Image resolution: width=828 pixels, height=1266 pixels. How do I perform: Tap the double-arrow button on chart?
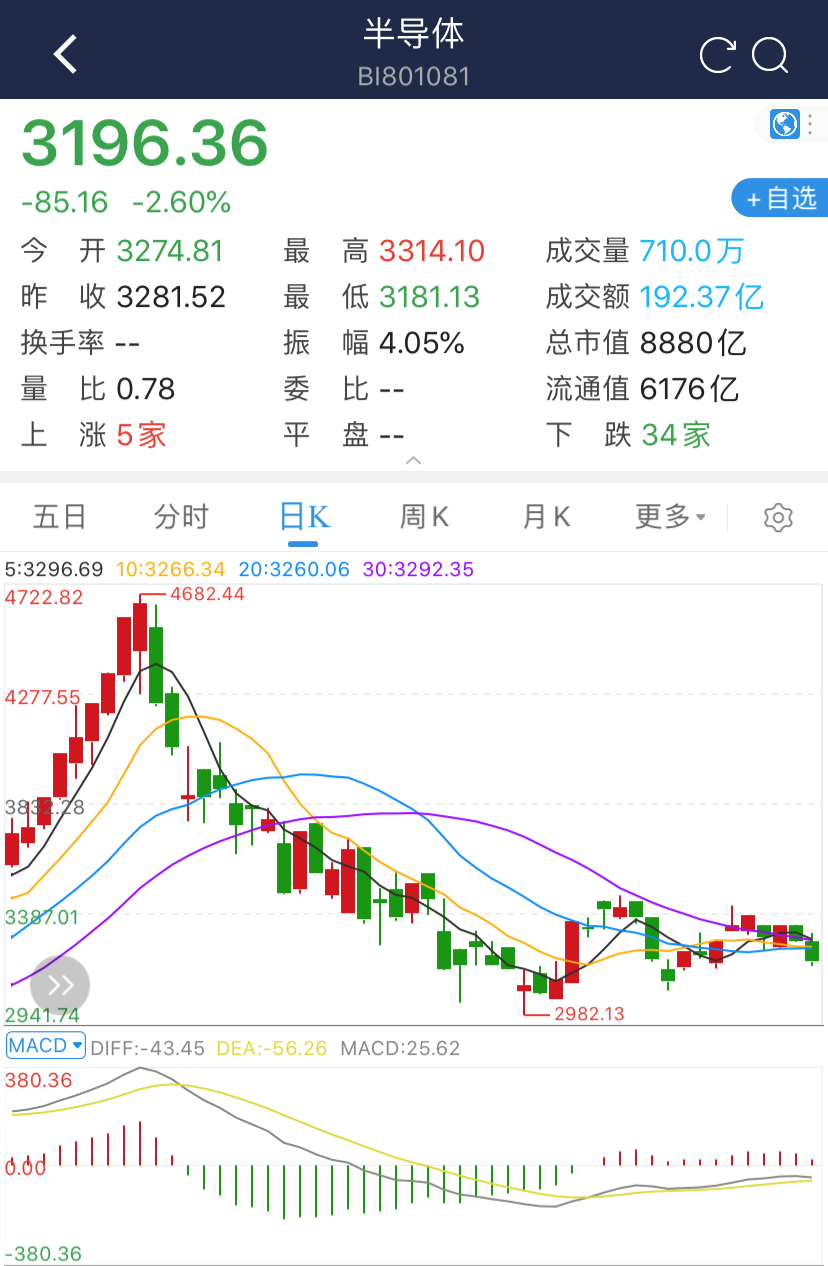tap(60, 985)
